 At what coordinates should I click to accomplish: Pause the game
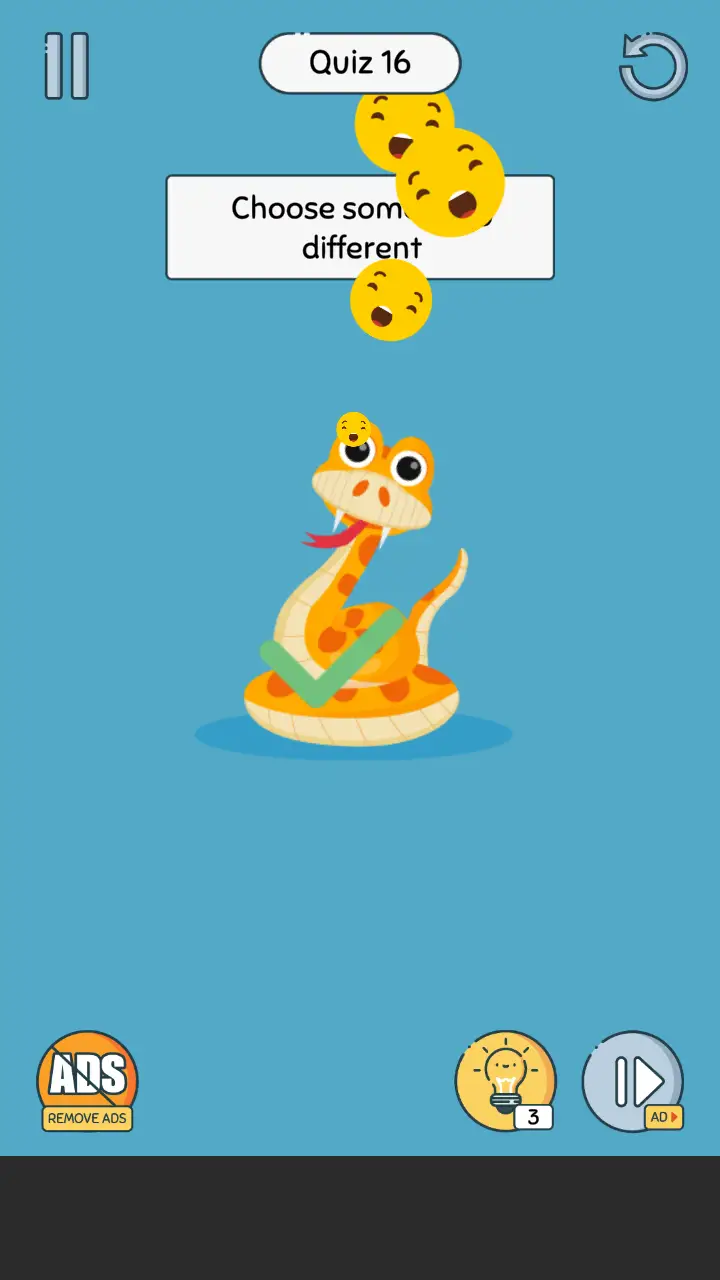pos(67,66)
